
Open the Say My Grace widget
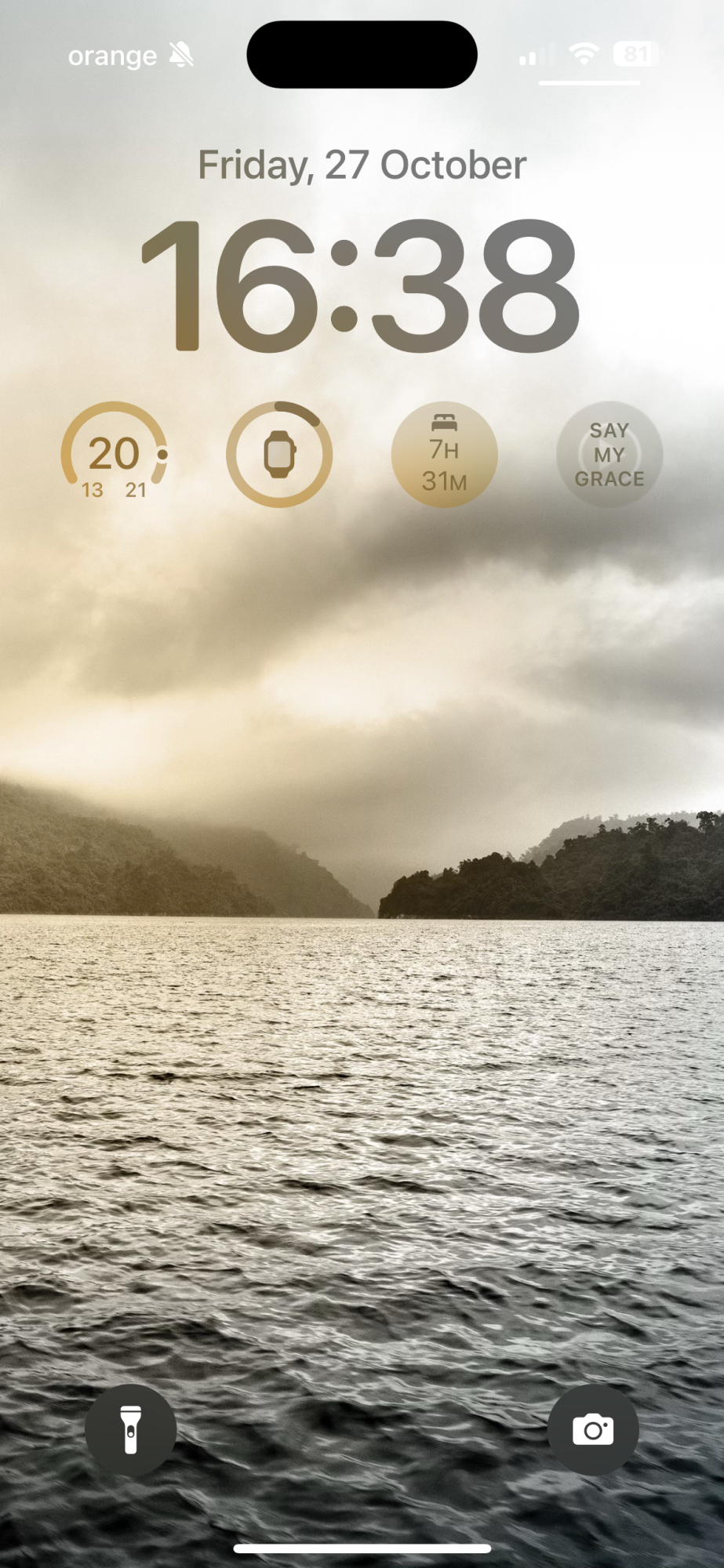609,455
